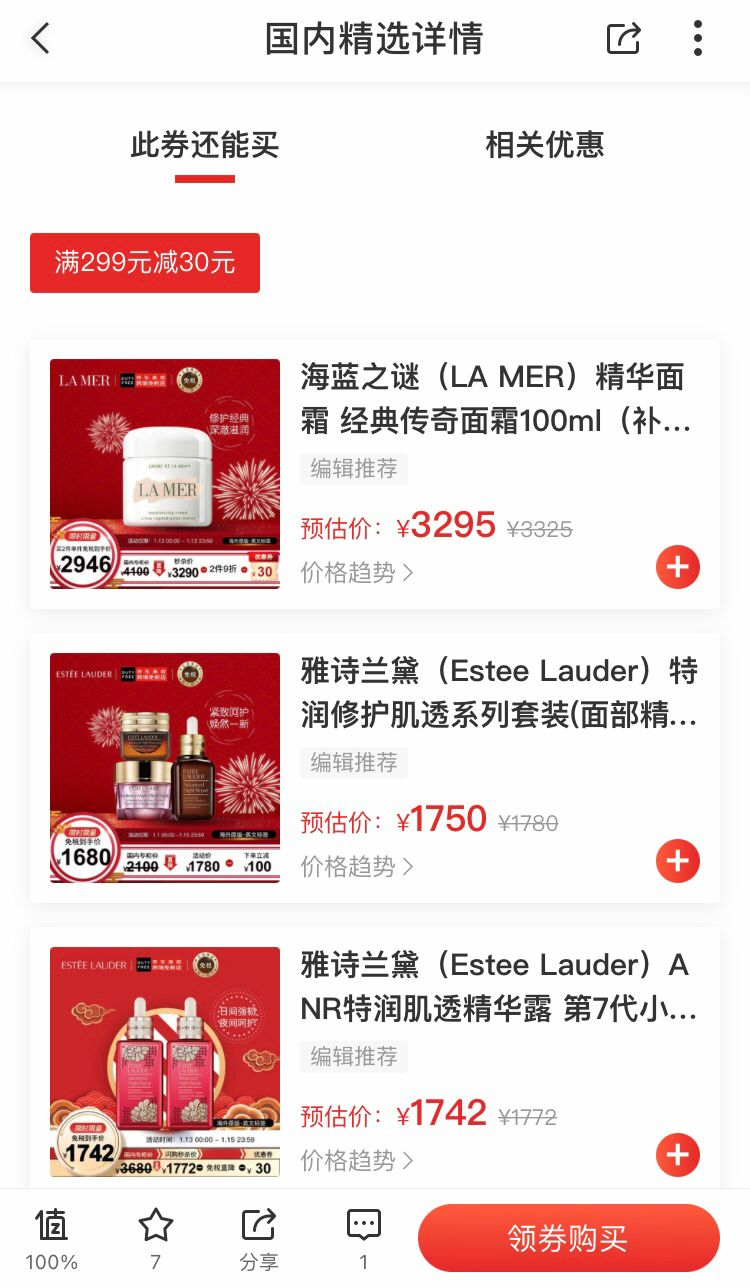This screenshot has width=750, height=1288.
Task: Add the Estee Lauder set via plus icon
Action: (677, 861)
